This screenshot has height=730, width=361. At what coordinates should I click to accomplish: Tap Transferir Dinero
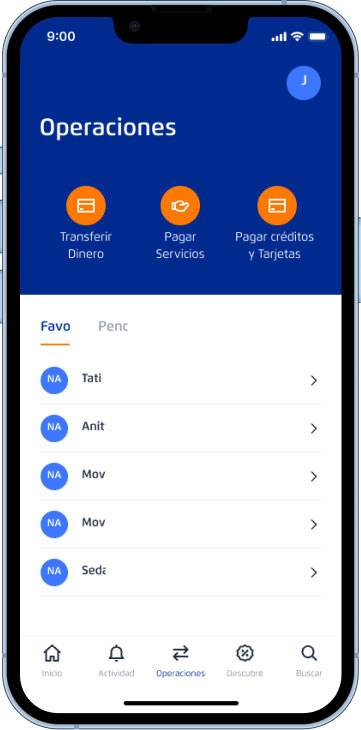(x=86, y=223)
